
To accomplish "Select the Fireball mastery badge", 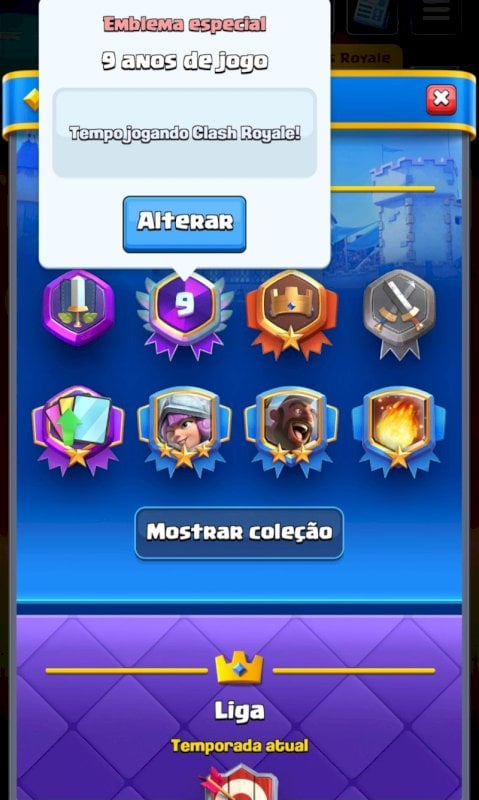I will tap(399, 429).
